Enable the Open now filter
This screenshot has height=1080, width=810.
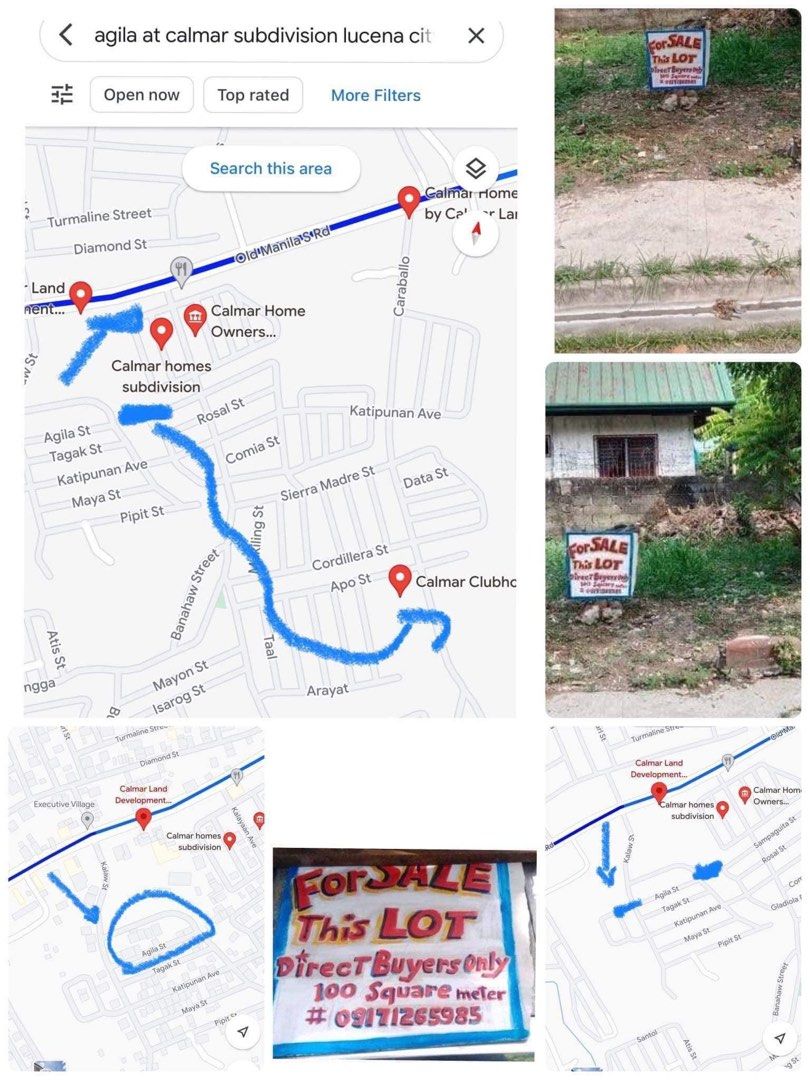[141, 94]
